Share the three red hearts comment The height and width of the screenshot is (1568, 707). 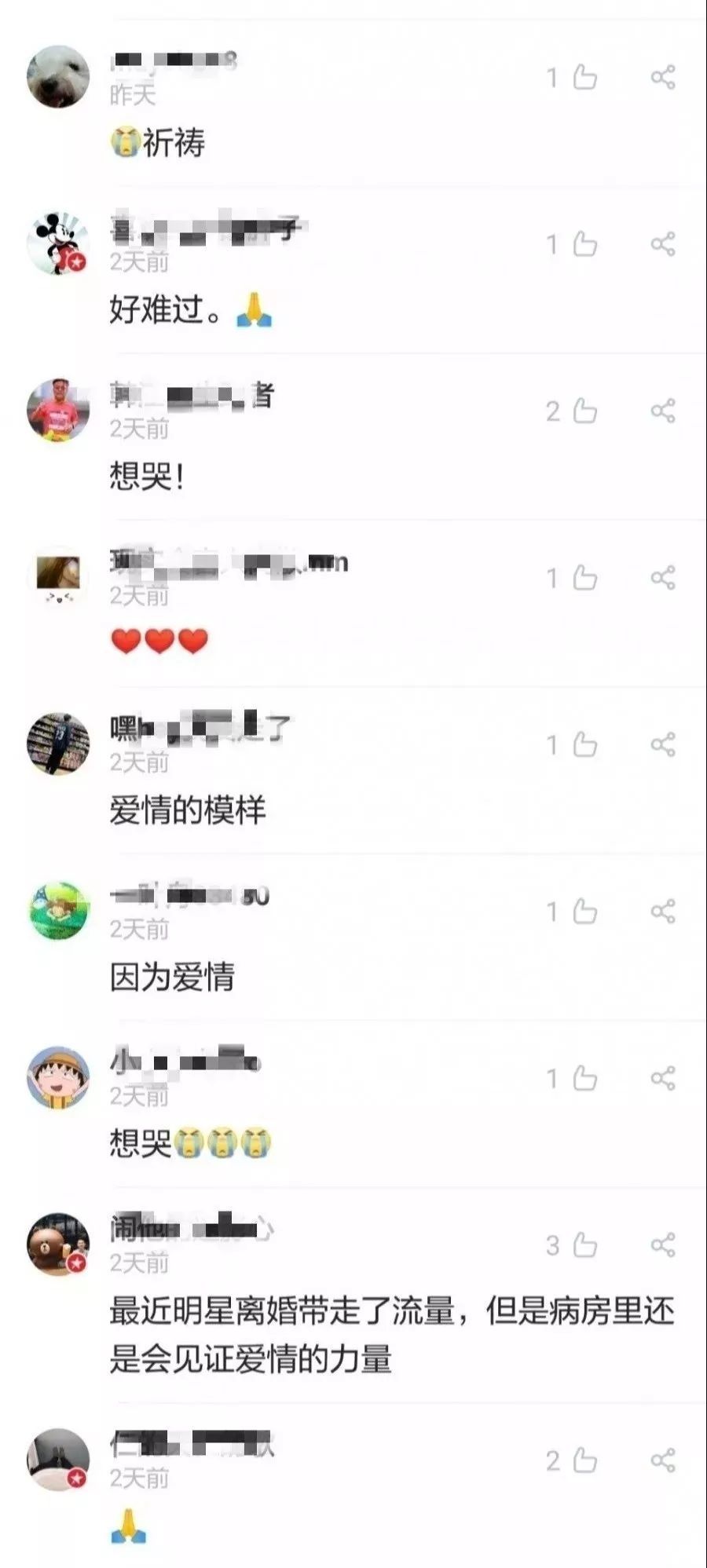[x=663, y=578]
